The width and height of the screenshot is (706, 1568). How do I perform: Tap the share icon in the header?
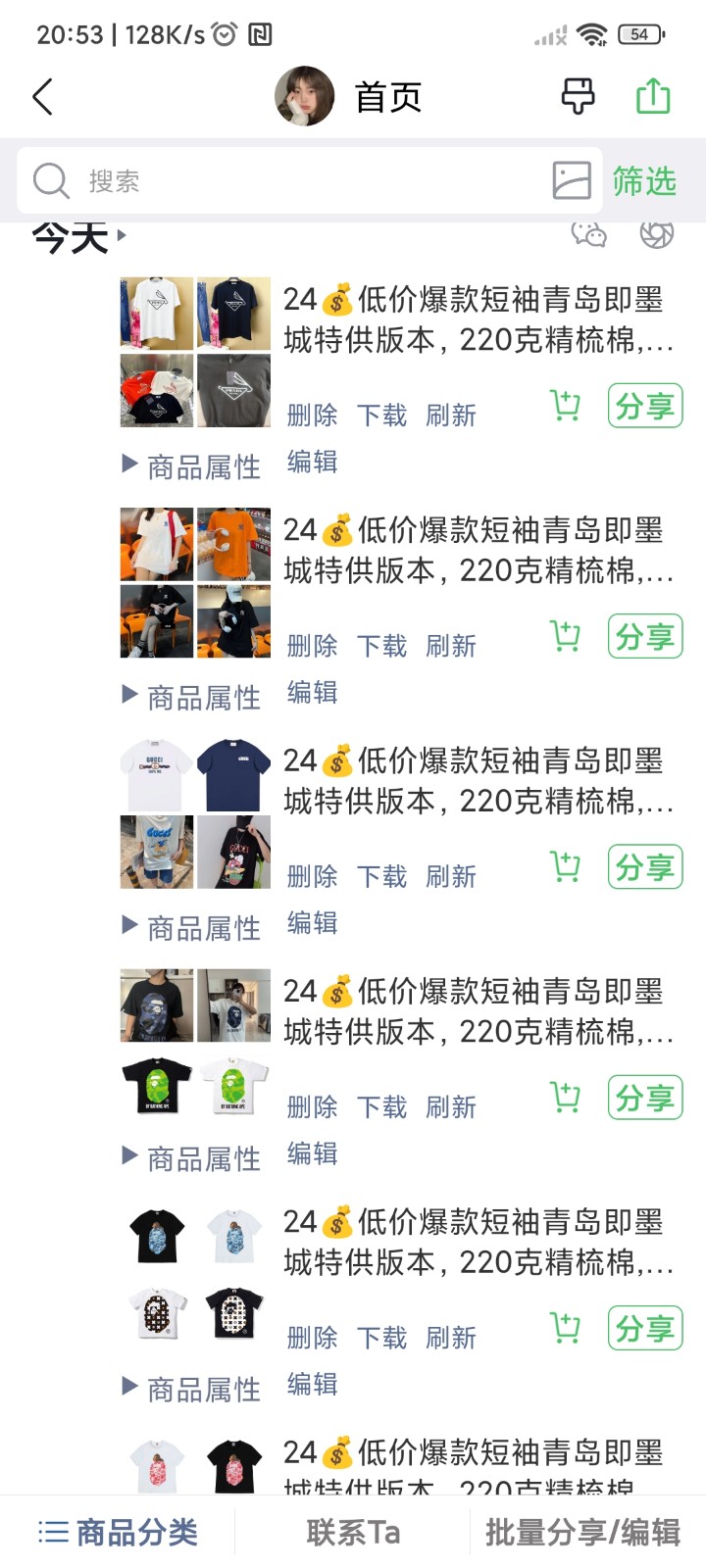click(x=653, y=96)
